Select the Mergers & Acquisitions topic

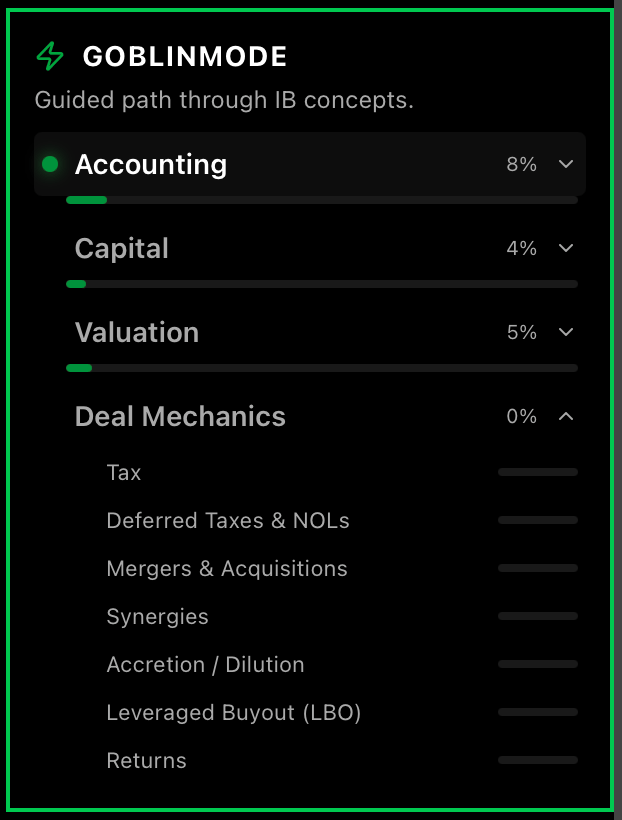227,568
